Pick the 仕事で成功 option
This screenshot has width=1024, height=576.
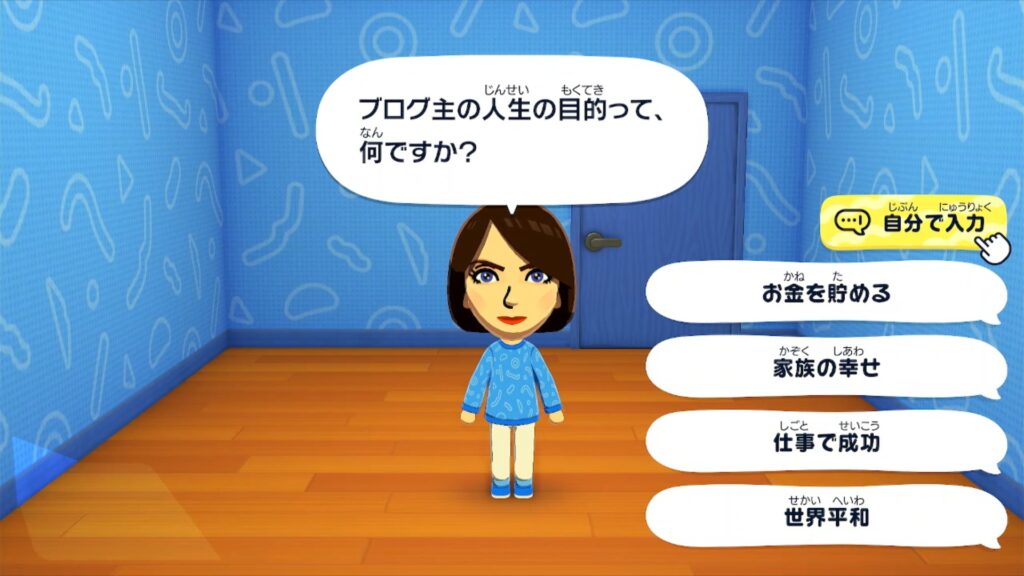pyautogui.click(x=825, y=441)
